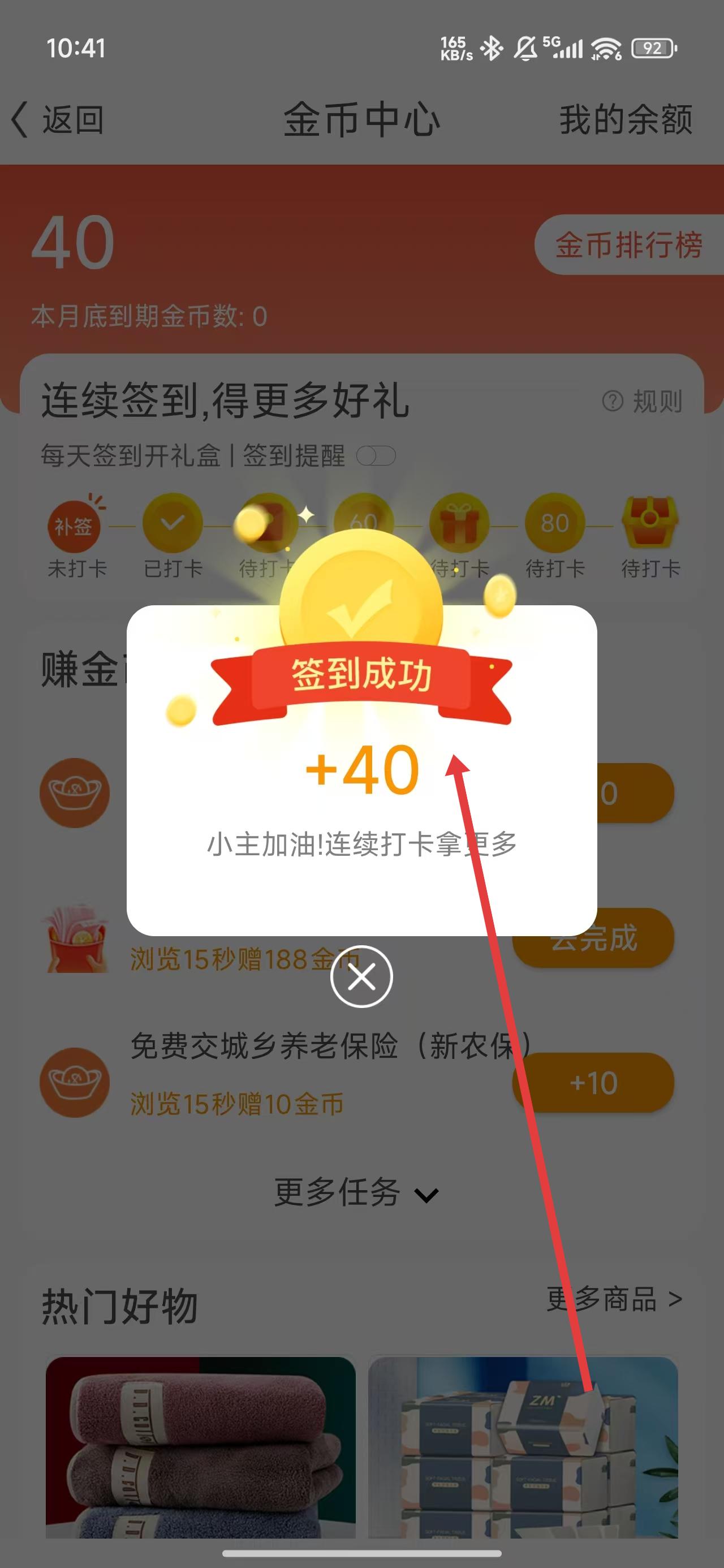The width and height of the screenshot is (724, 1568).
Task: View sign-in 规则
Action: coord(643,401)
